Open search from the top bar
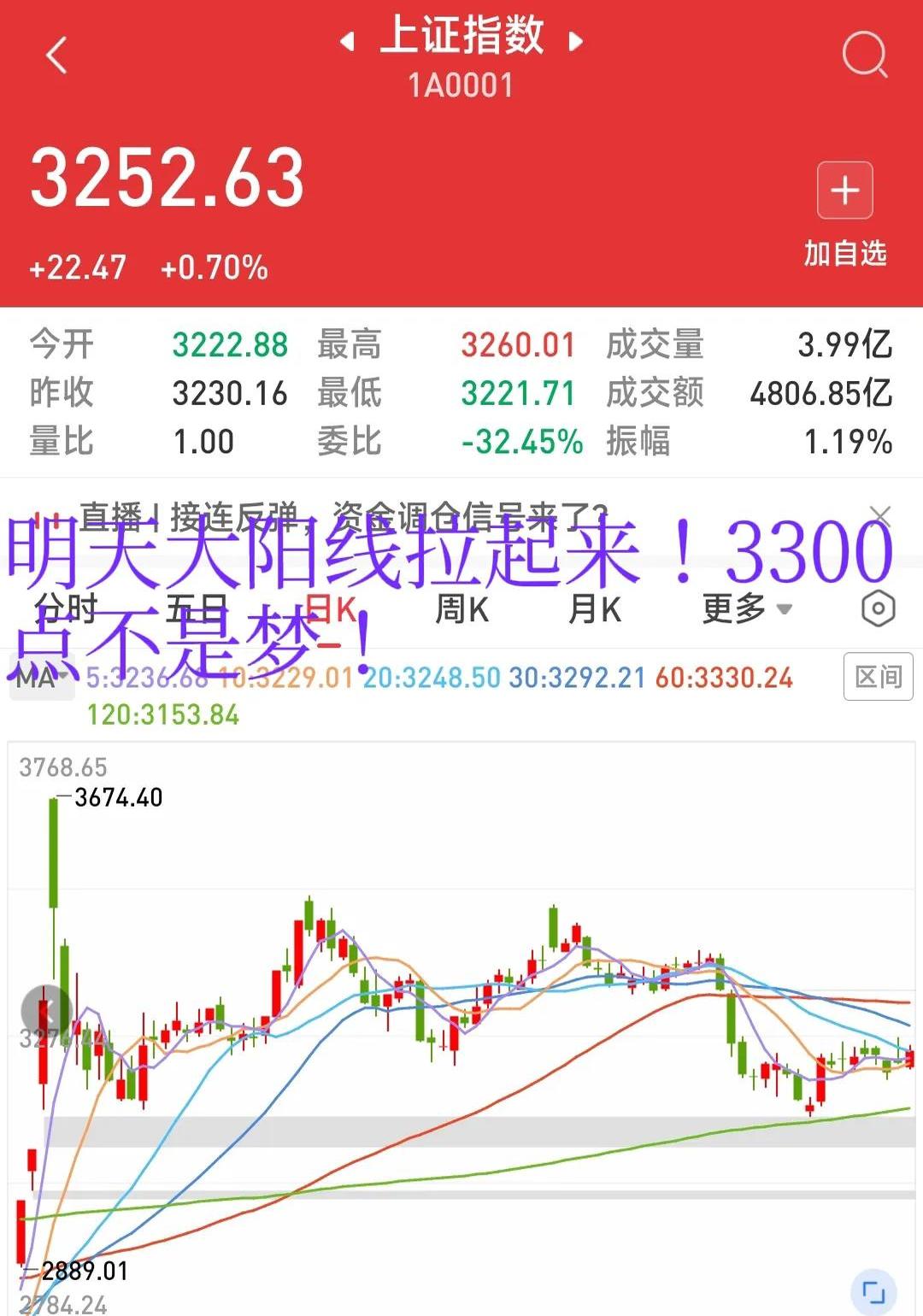This screenshot has height=1316, width=923. 866,55
